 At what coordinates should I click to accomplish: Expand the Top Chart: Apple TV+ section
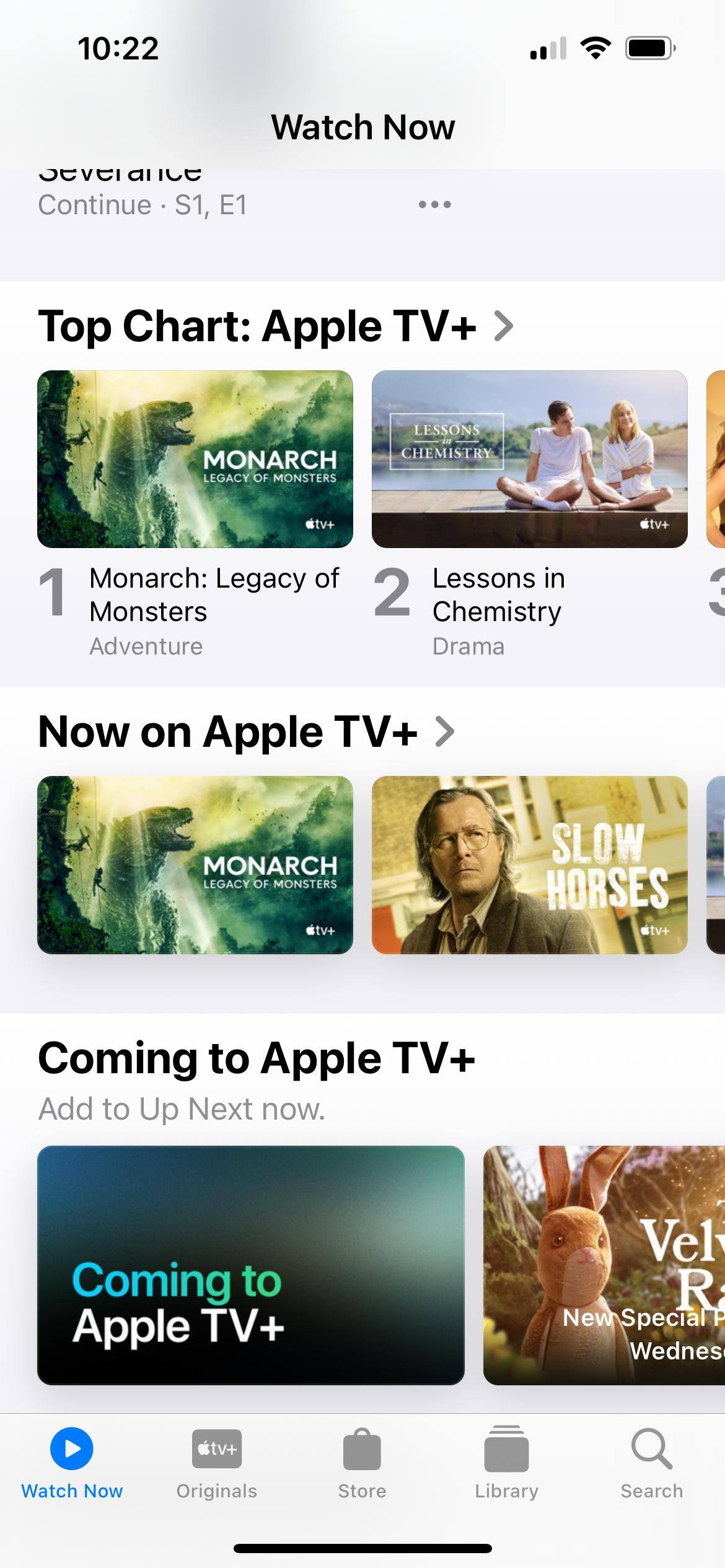pyautogui.click(x=503, y=326)
